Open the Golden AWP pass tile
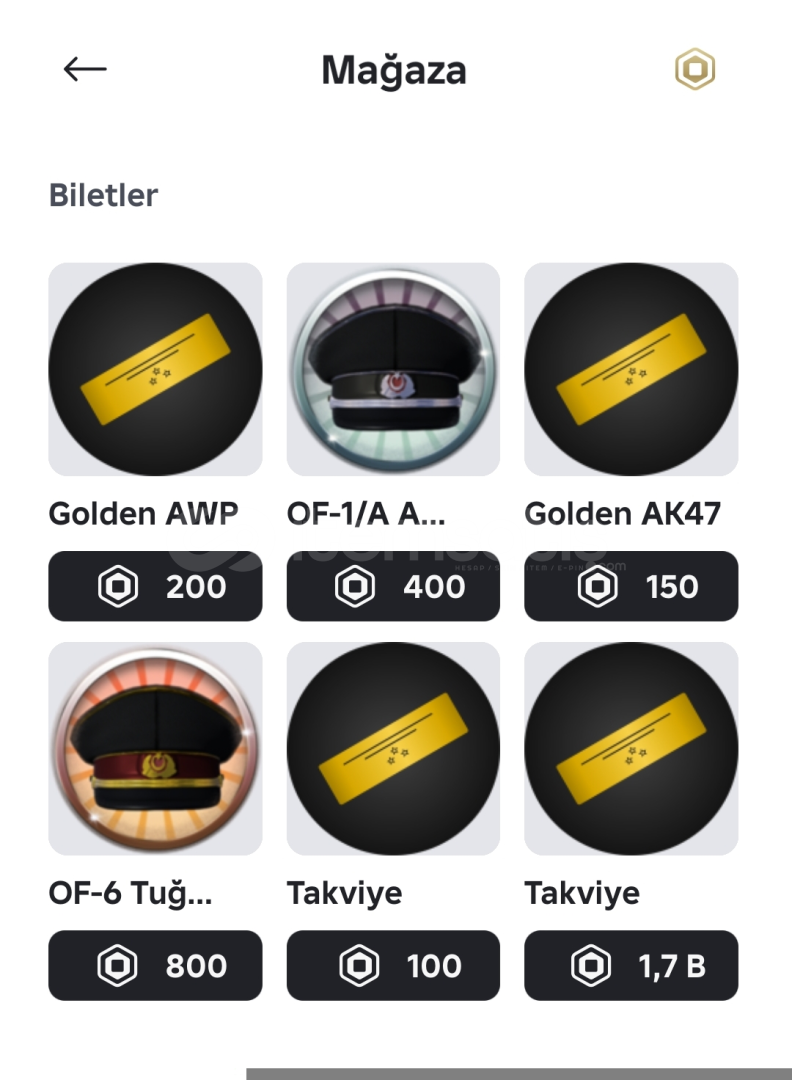 [155, 369]
